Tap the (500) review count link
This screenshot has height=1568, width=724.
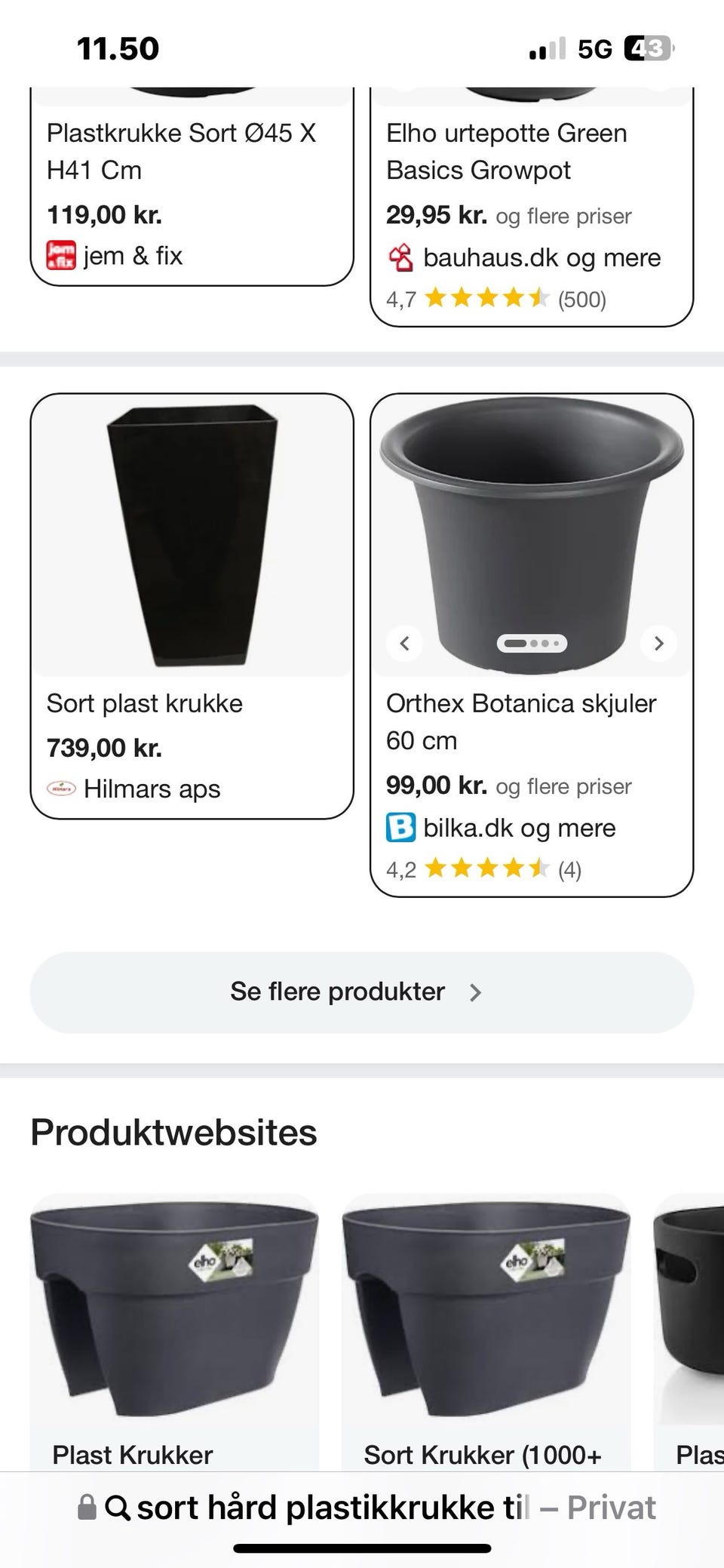point(582,299)
